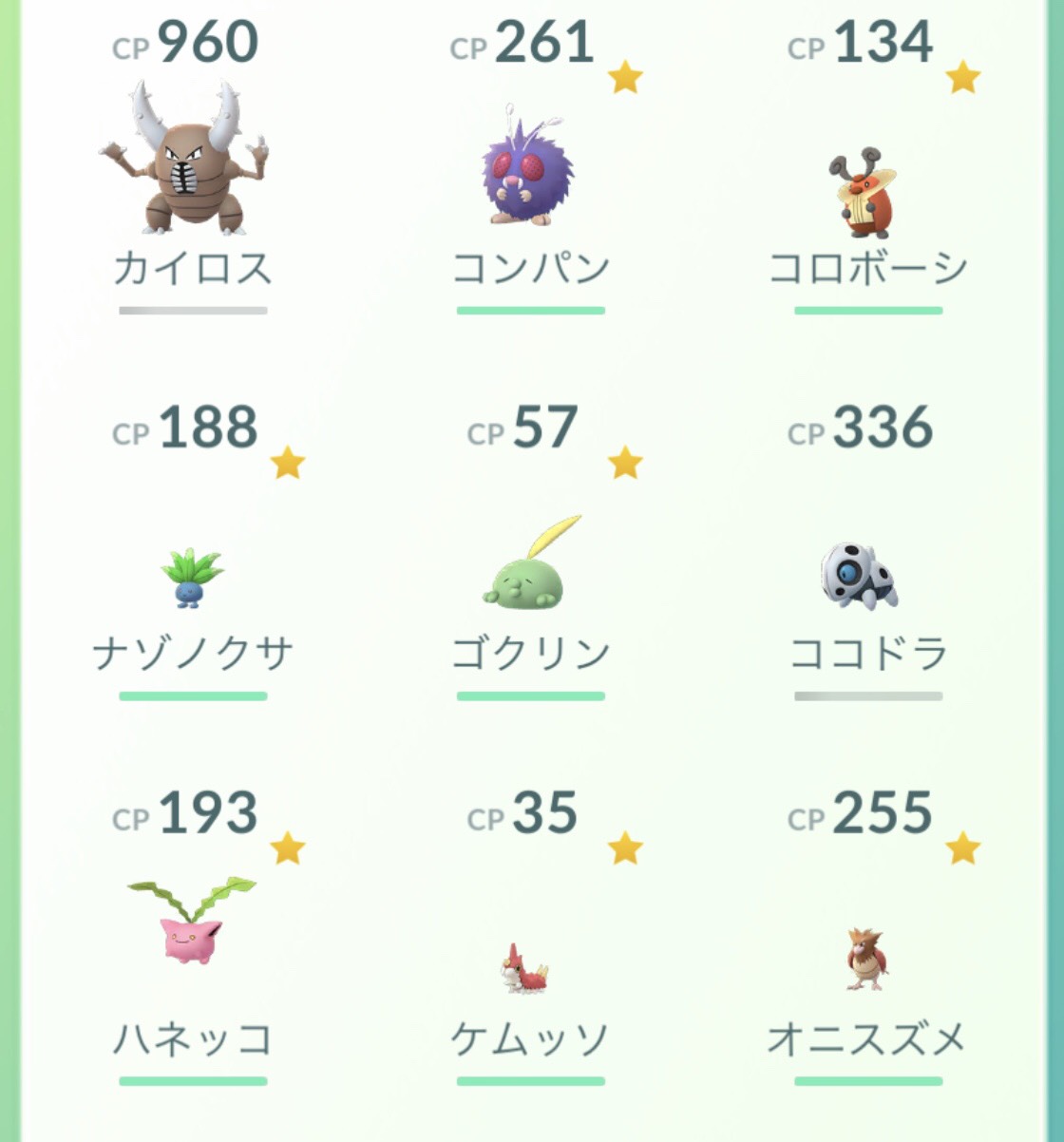Open オニスズメ with CP 255
Screen dimensions: 1064x1142
[x=865, y=960]
